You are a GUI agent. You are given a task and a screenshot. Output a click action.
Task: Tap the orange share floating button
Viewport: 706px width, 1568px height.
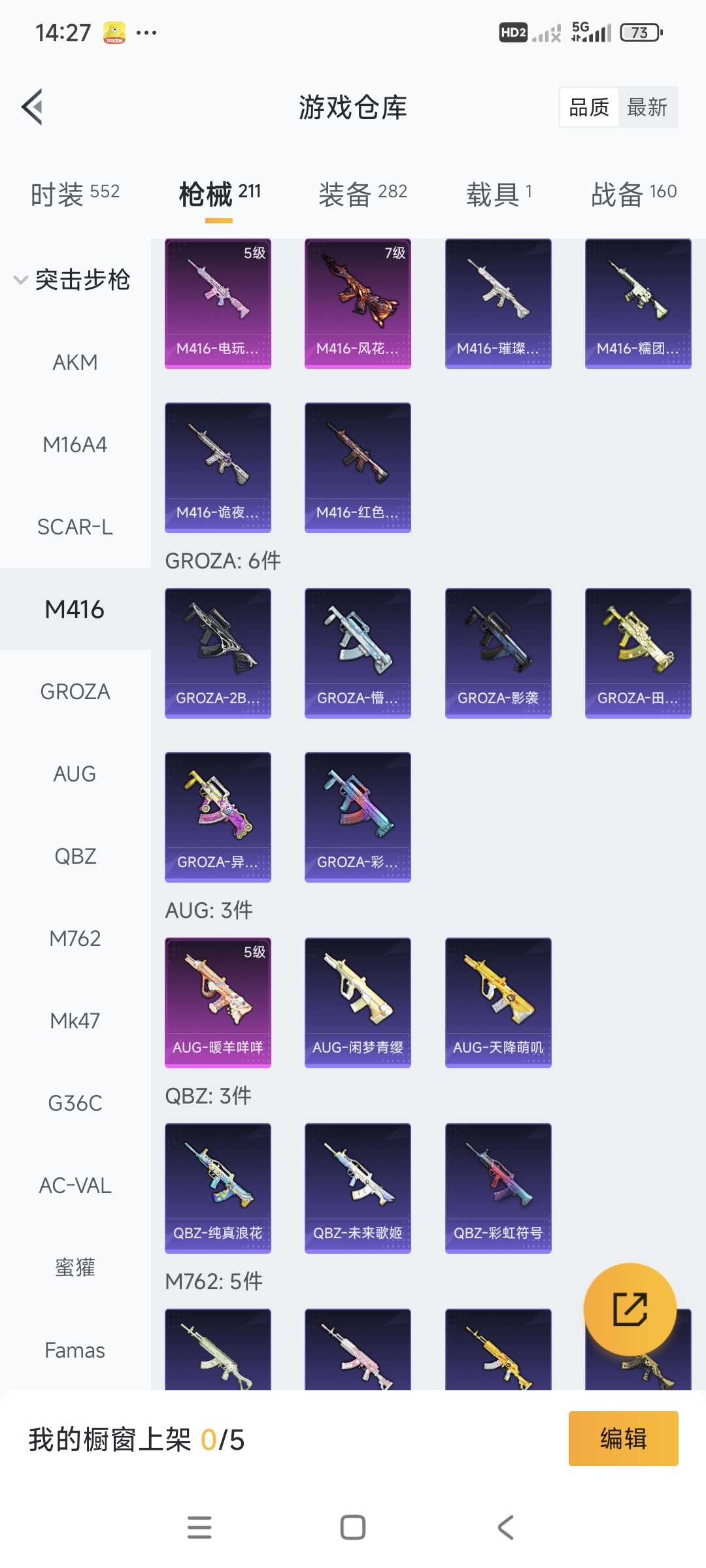pyautogui.click(x=630, y=1309)
